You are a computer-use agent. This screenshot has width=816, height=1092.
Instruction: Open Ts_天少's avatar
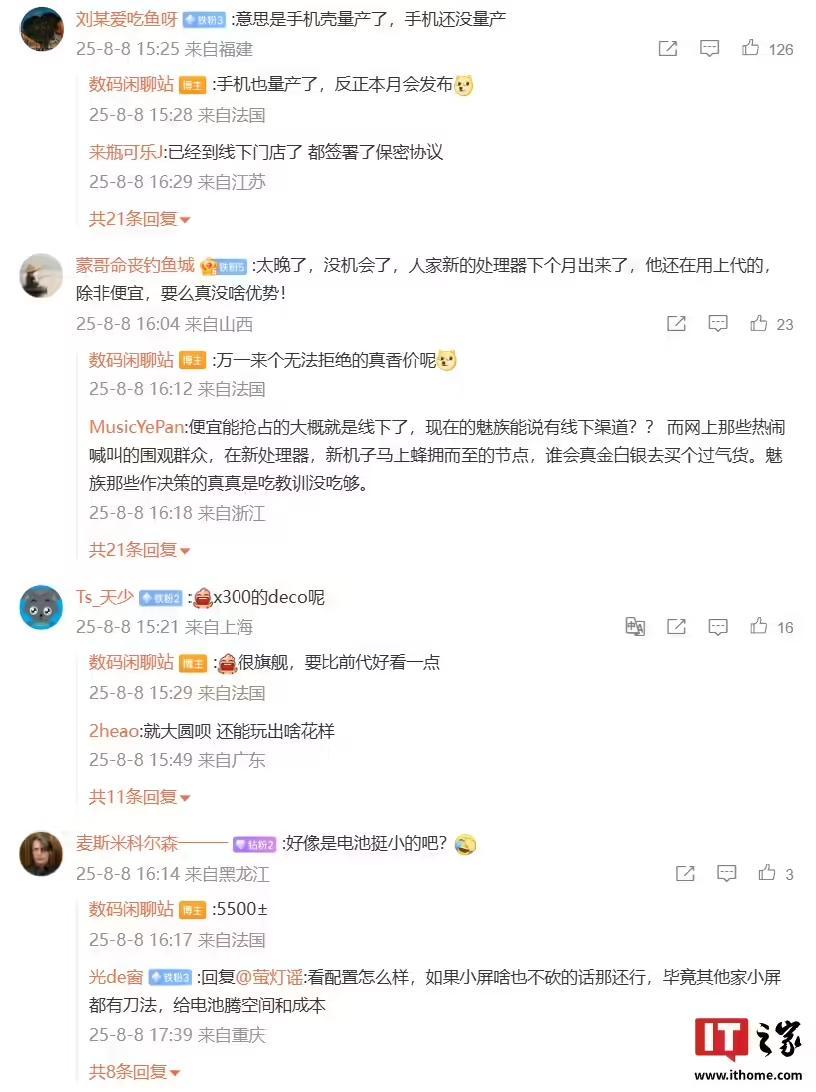point(41,607)
